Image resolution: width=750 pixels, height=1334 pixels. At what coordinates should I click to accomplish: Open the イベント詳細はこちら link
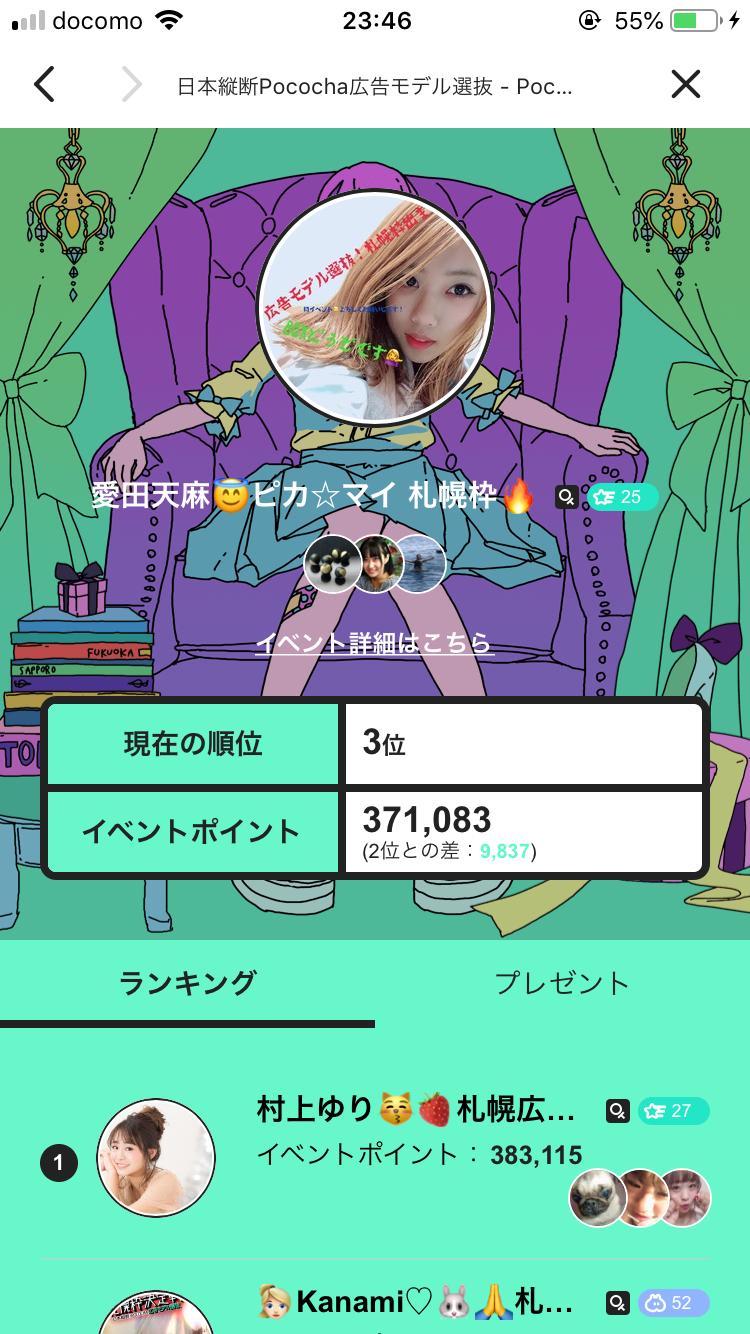tap(375, 643)
